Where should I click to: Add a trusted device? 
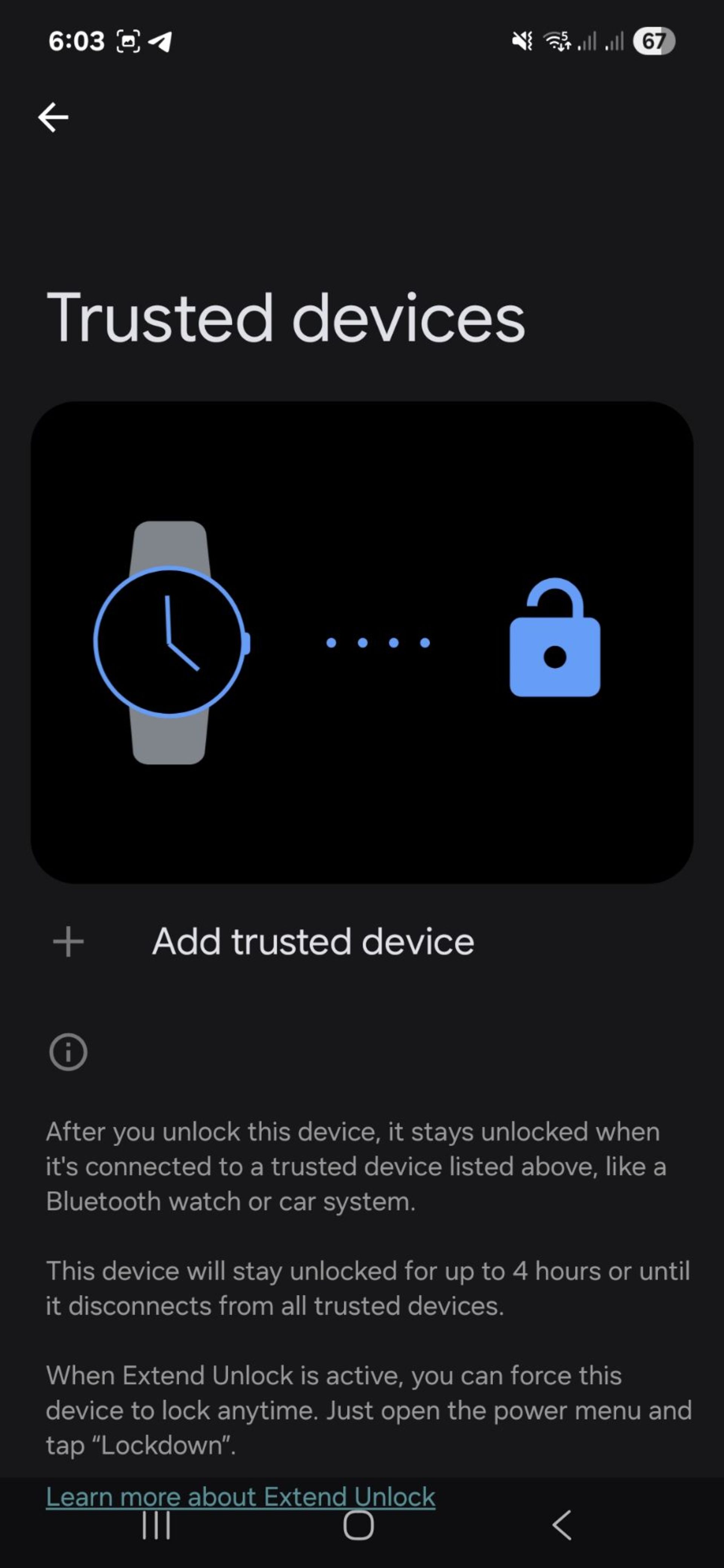(x=312, y=942)
